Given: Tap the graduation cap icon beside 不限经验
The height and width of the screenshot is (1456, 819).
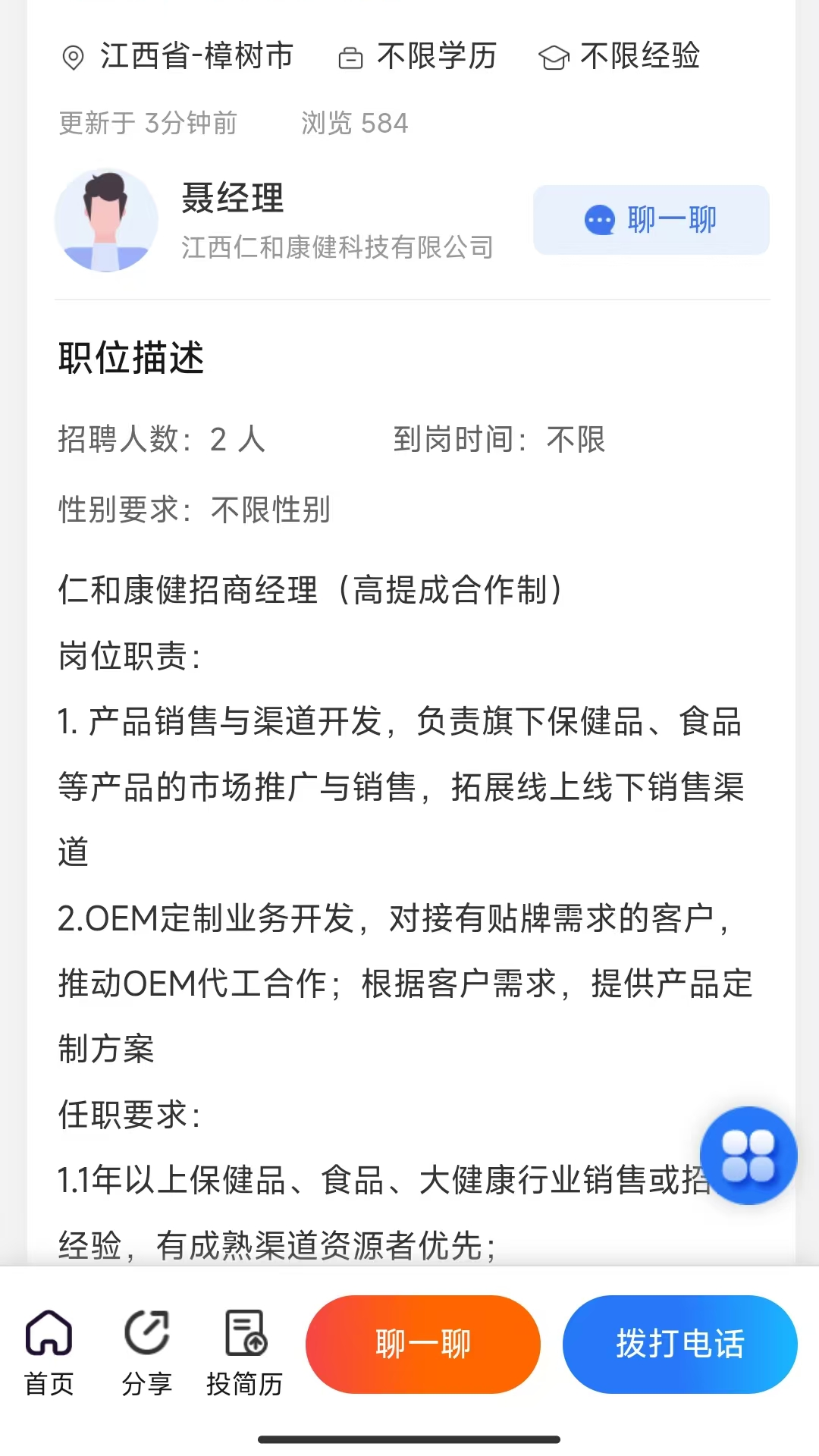Looking at the screenshot, I should 553,57.
